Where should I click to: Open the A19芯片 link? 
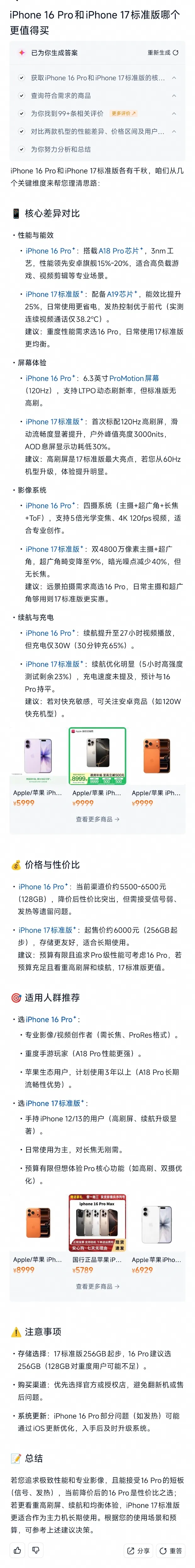pos(122,294)
